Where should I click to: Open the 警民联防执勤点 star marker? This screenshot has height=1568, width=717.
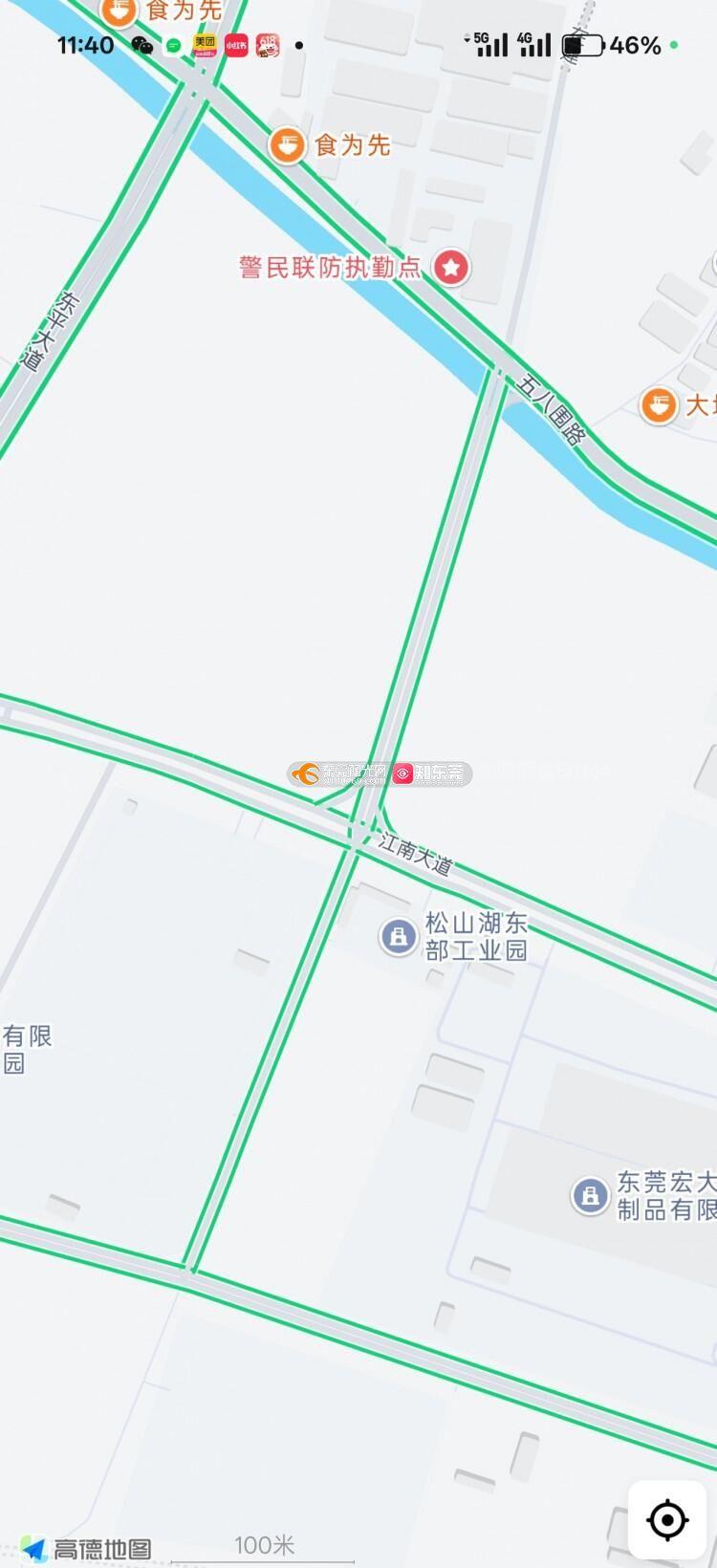pos(451,267)
